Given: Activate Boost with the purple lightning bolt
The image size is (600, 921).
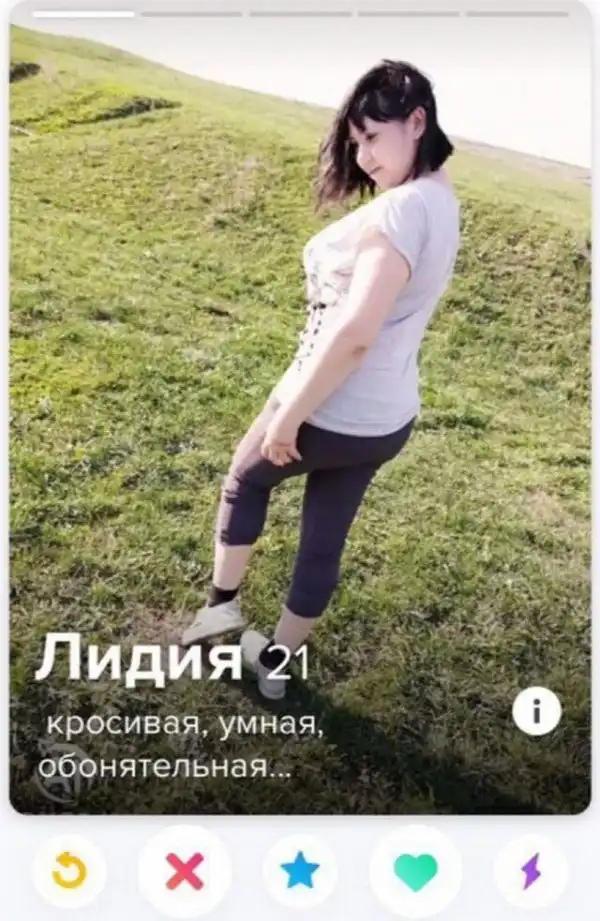Looking at the screenshot, I should (x=530, y=871).
